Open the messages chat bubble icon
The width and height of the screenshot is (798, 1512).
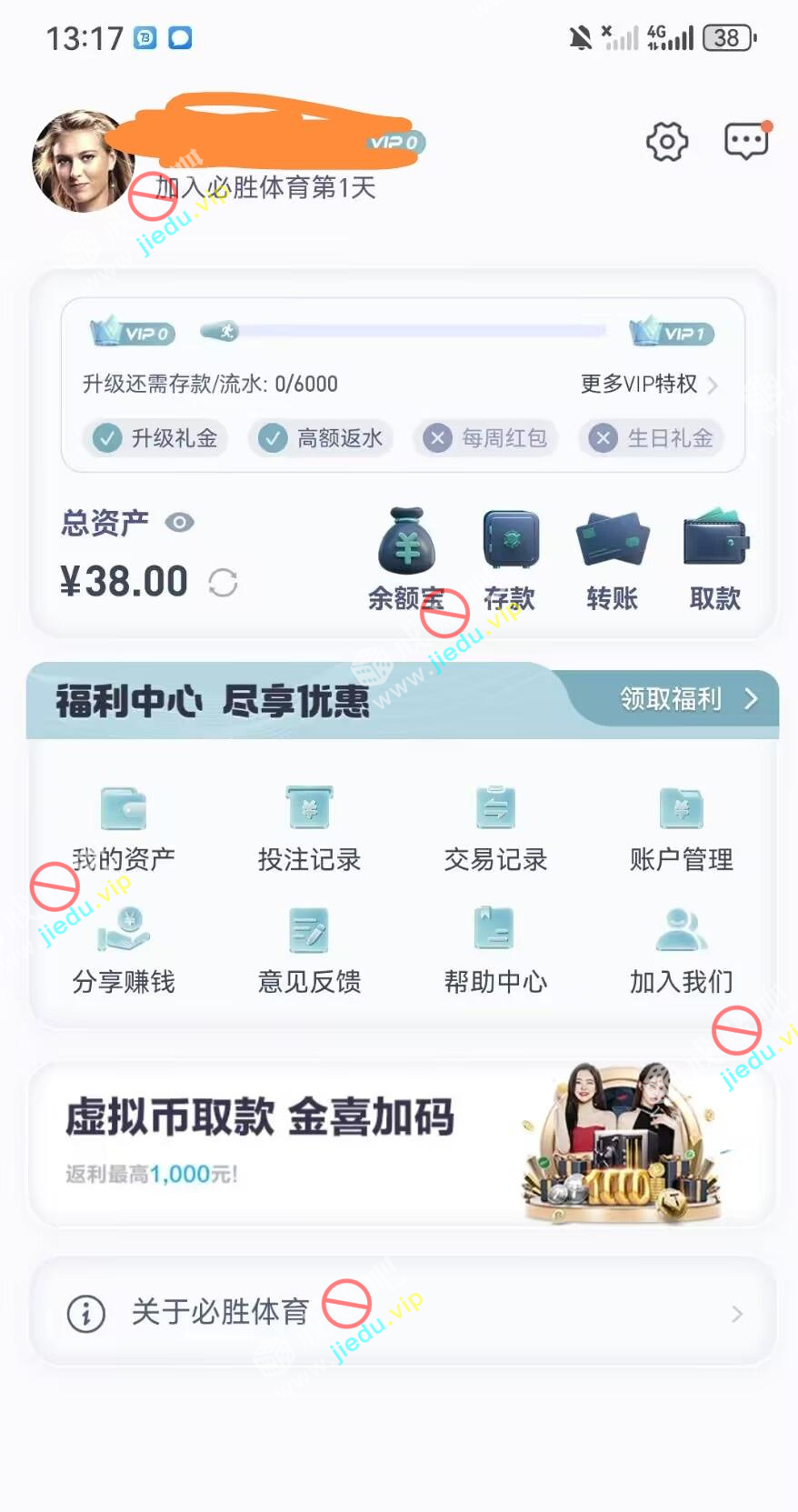746,142
